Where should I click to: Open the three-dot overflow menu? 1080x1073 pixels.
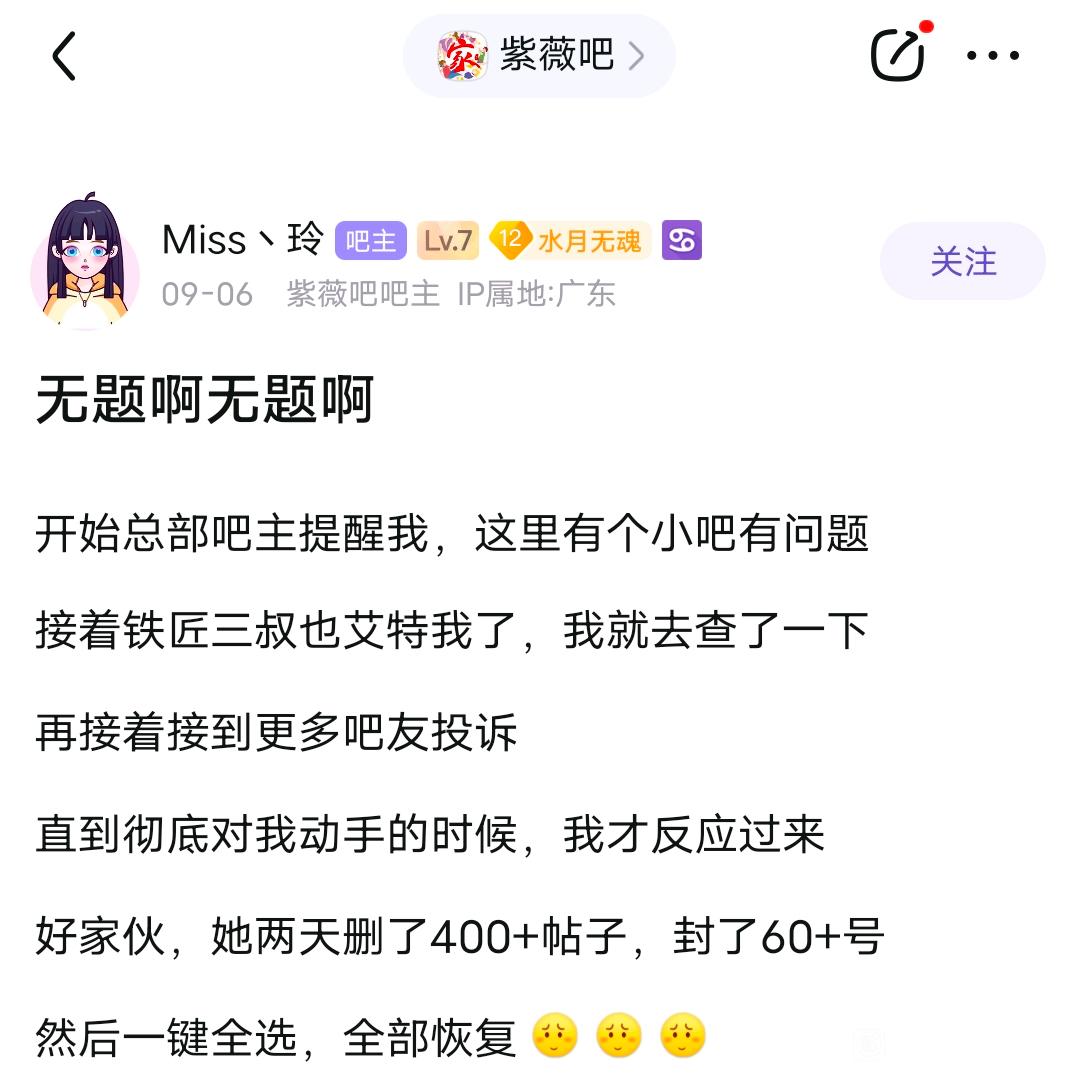coord(992,56)
